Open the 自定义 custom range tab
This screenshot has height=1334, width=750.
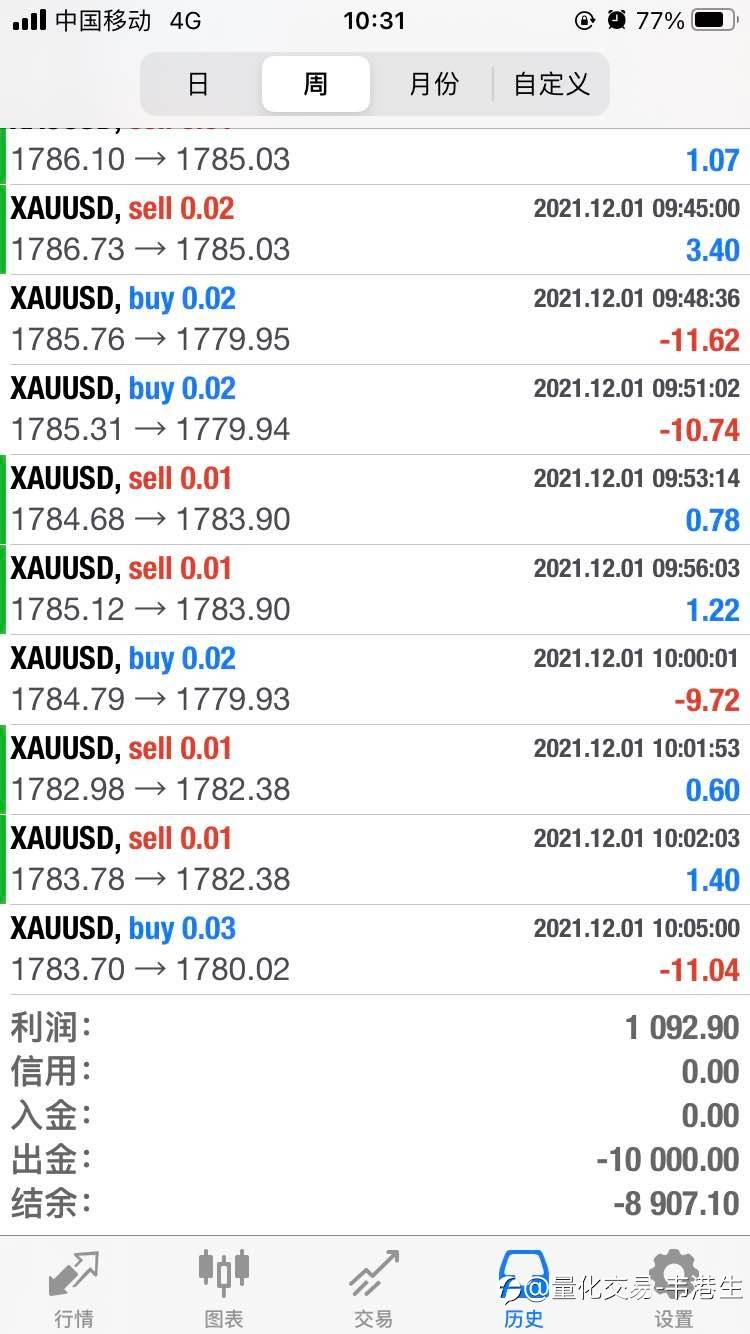pos(551,84)
